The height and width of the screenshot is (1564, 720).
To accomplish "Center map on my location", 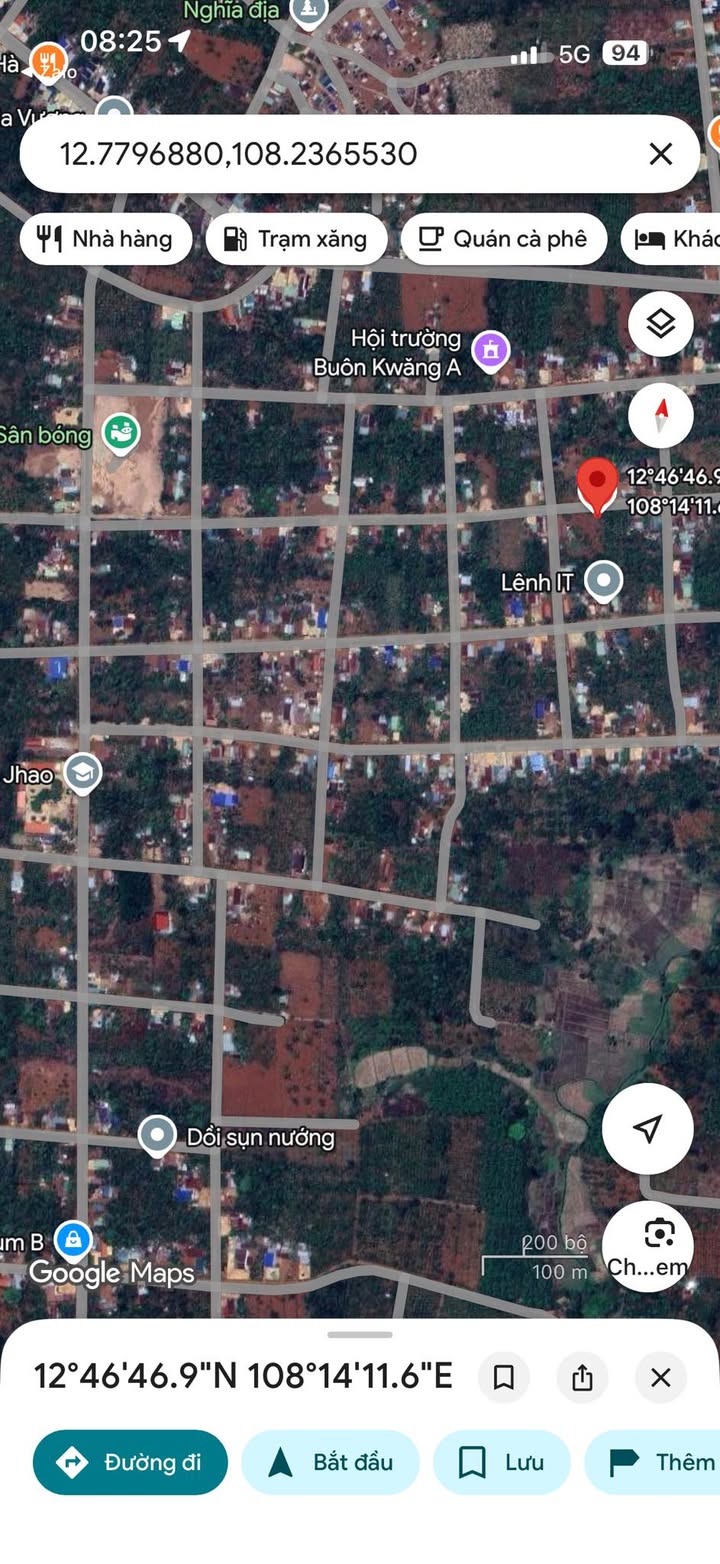I will coord(647,1128).
